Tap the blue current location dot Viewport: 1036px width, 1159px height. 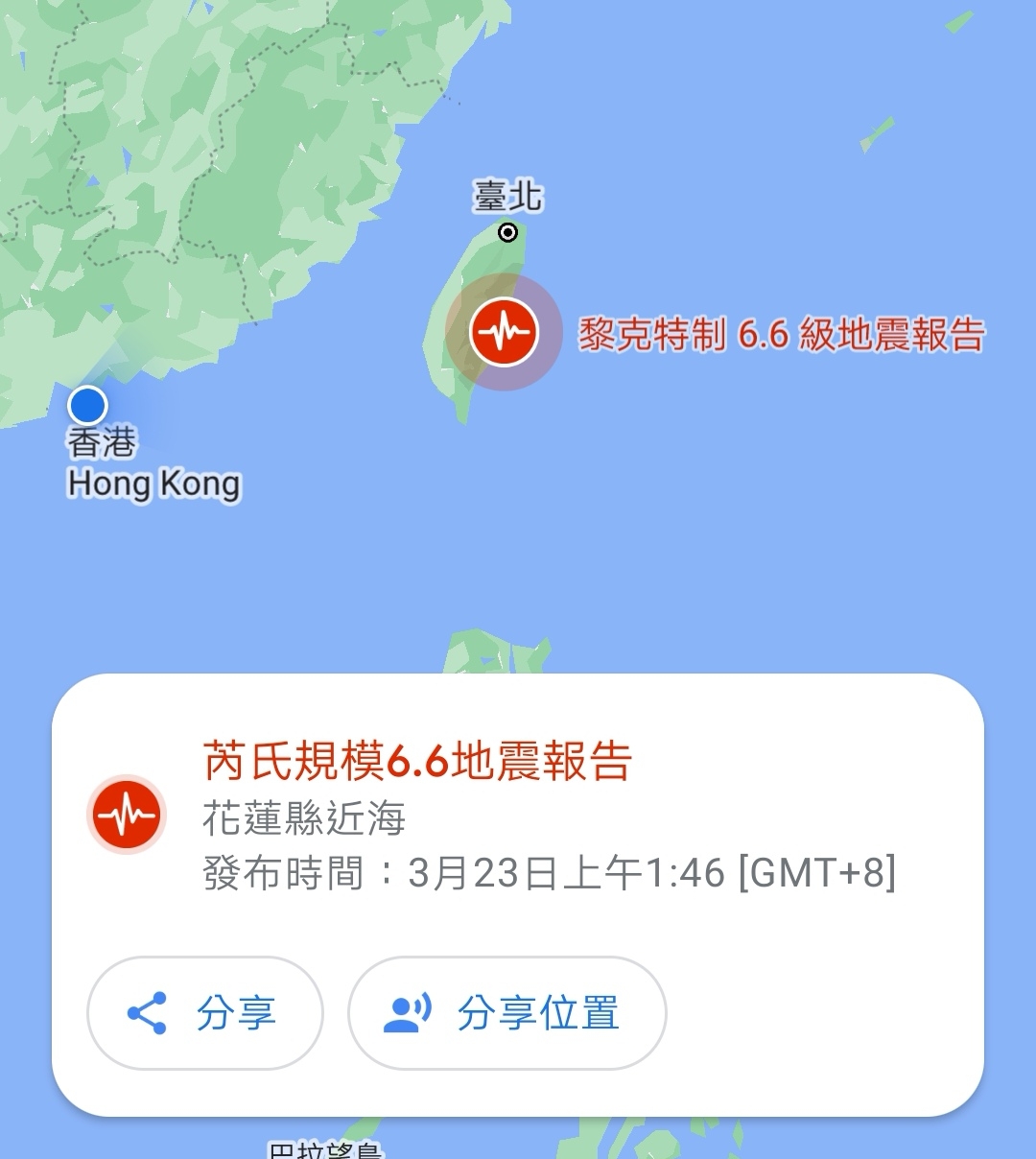point(87,405)
